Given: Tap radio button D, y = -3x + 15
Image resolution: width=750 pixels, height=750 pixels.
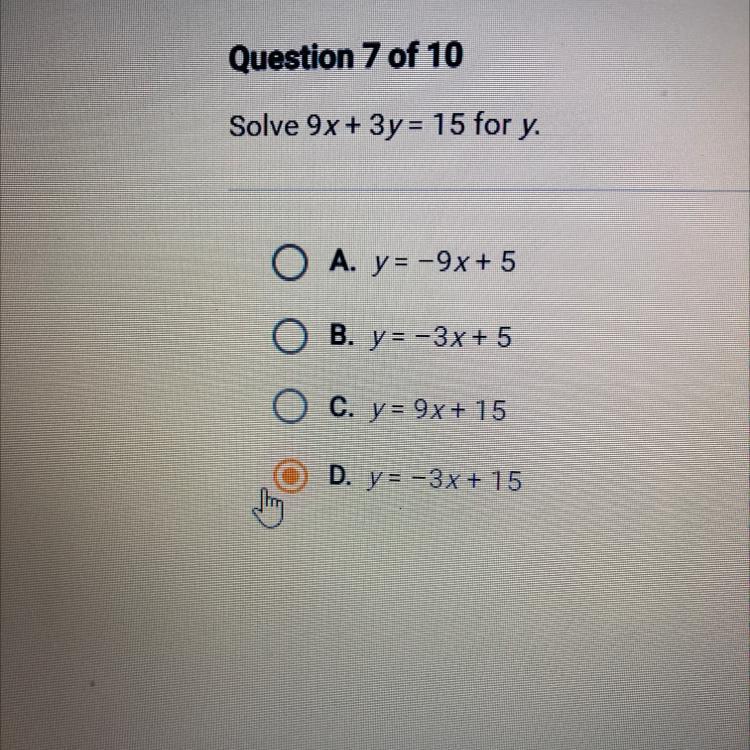Looking at the screenshot, I should (289, 479).
